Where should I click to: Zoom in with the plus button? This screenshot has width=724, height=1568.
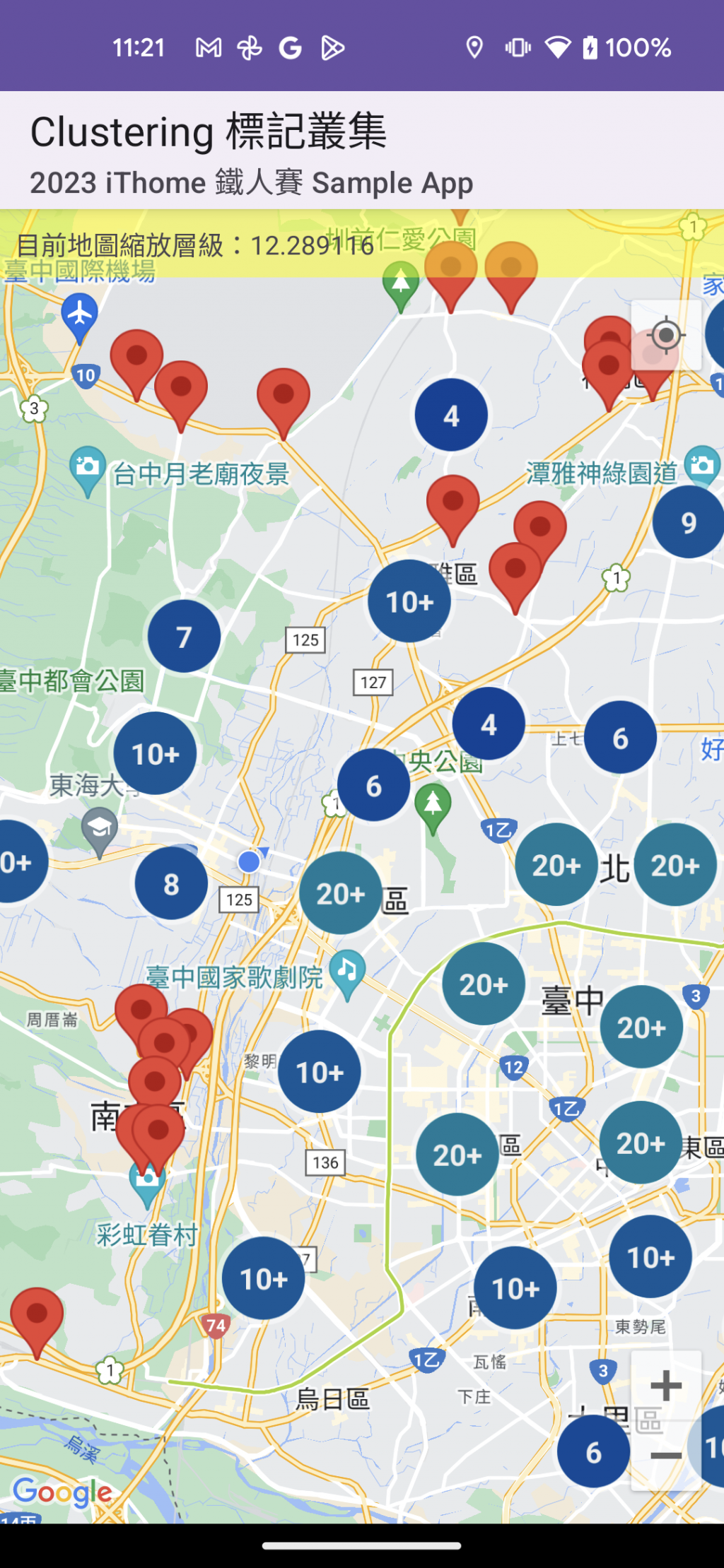tap(665, 1385)
